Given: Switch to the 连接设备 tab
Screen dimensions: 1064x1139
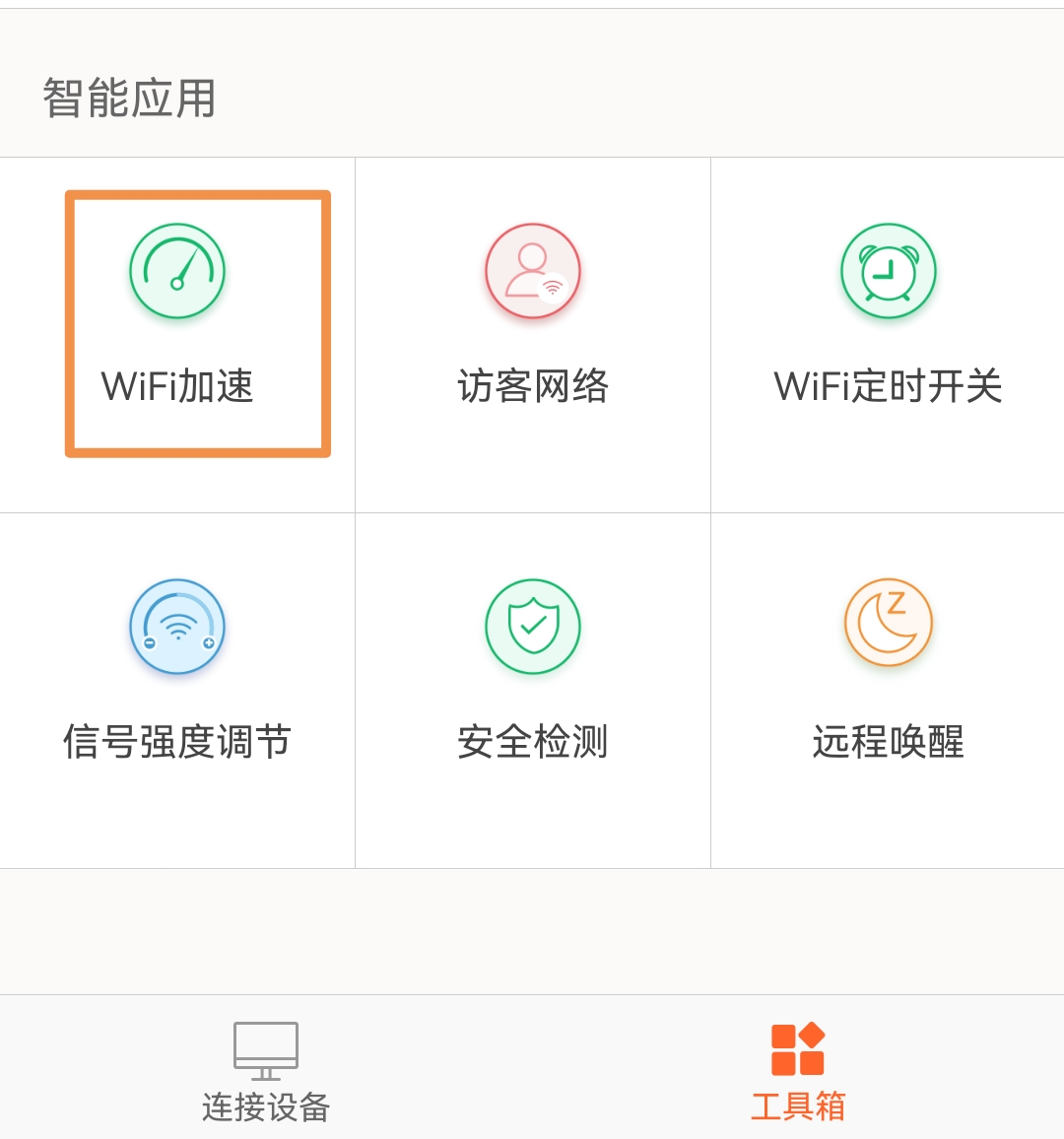Looking at the screenshot, I should [x=264, y=1069].
